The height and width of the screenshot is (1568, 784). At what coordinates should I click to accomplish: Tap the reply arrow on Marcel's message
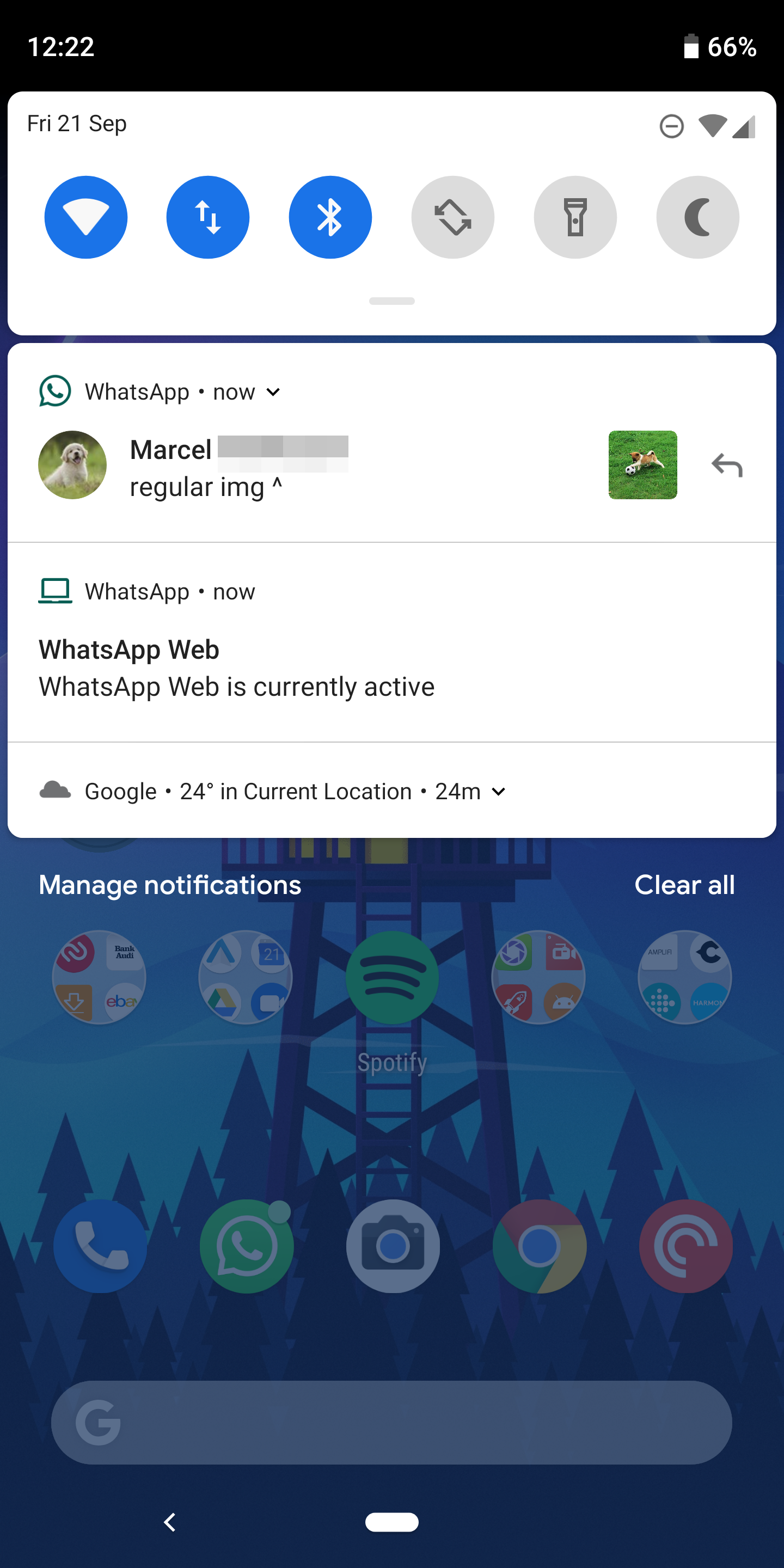click(728, 465)
